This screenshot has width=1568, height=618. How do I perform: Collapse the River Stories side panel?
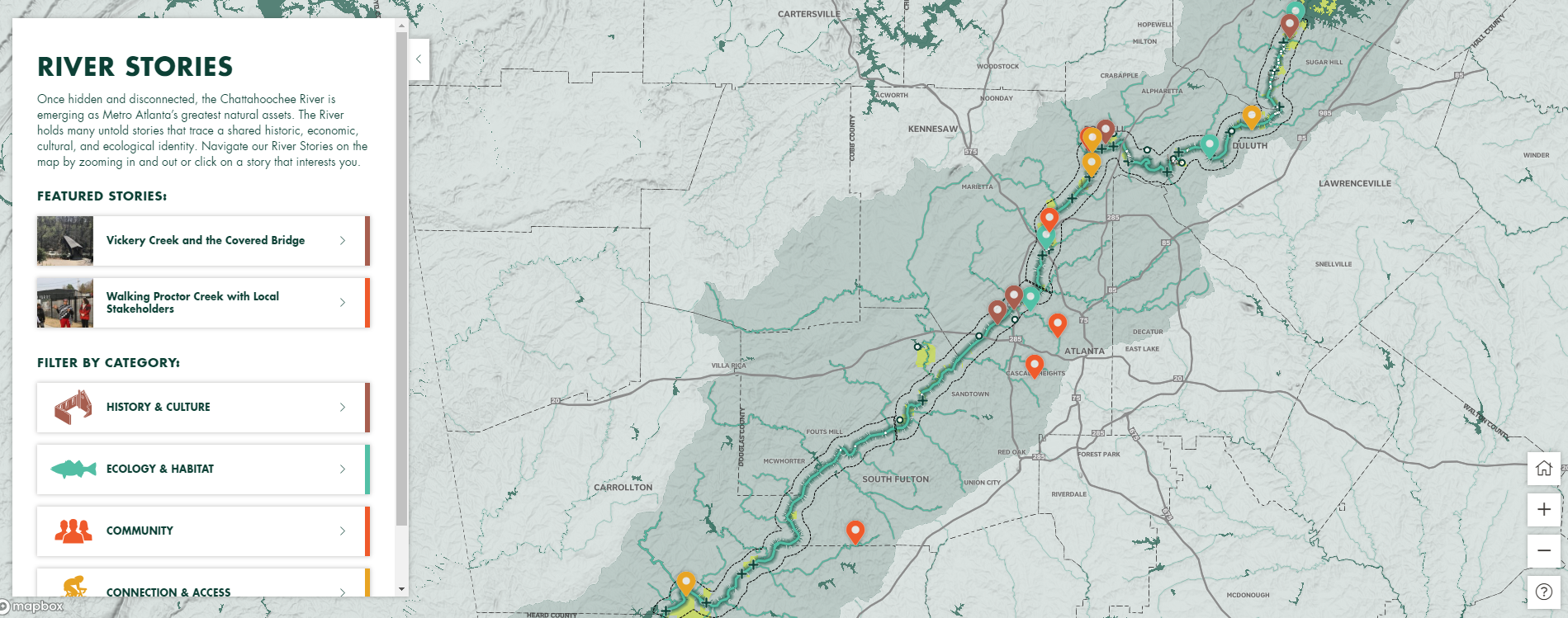point(419,59)
